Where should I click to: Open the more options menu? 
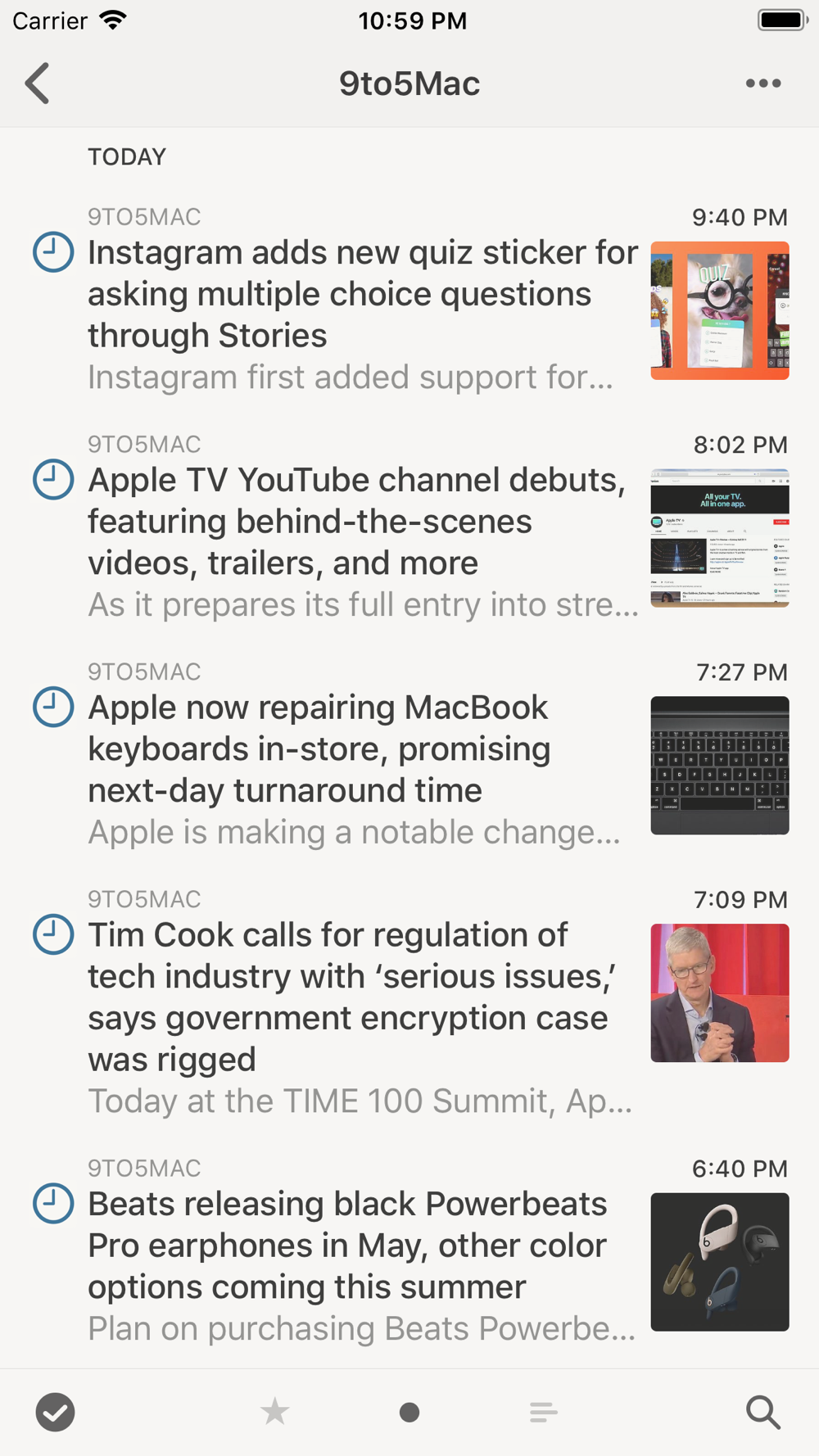(x=762, y=84)
